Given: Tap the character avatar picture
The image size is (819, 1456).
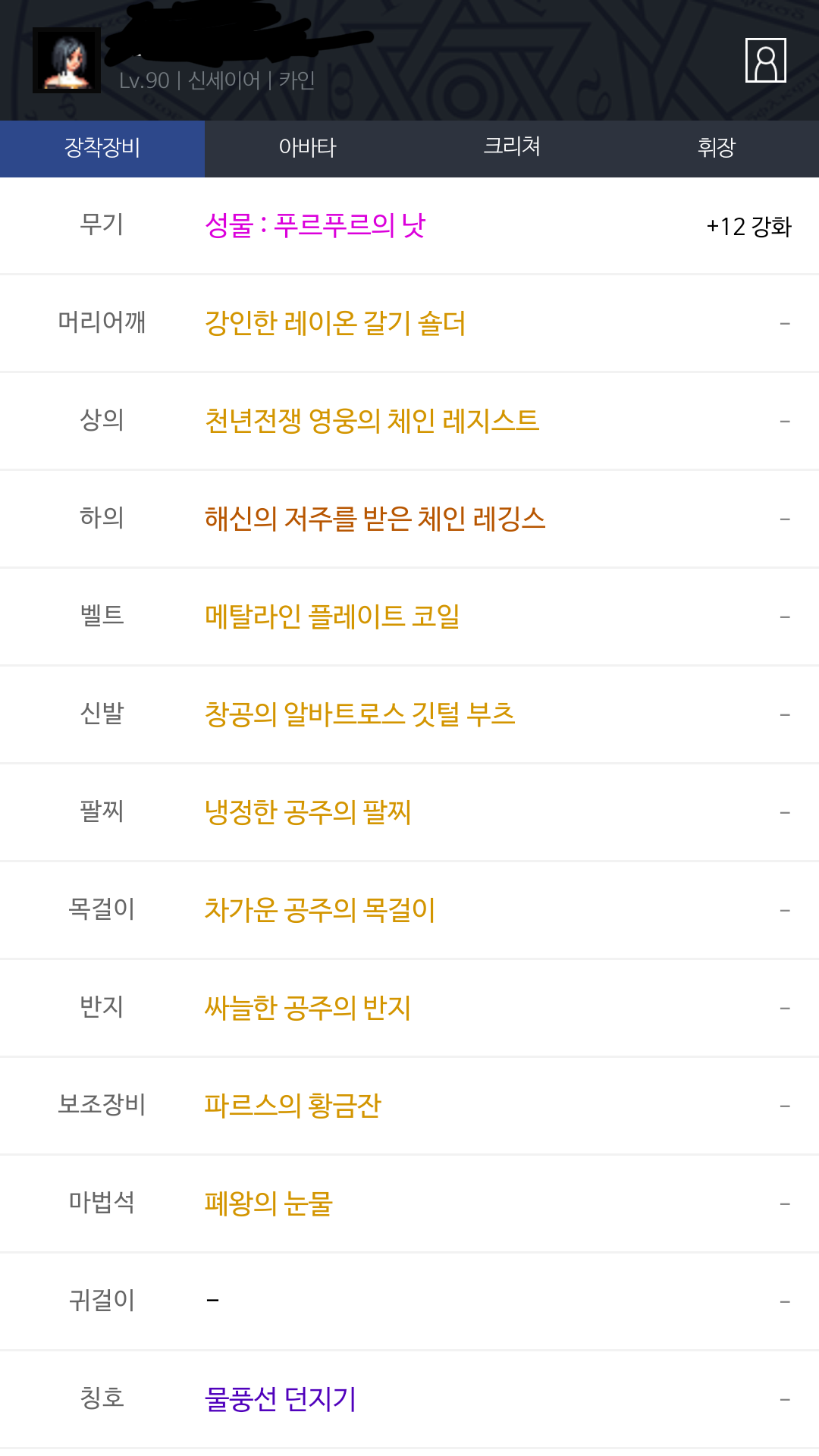Looking at the screenshot, I should pos(67,61).
